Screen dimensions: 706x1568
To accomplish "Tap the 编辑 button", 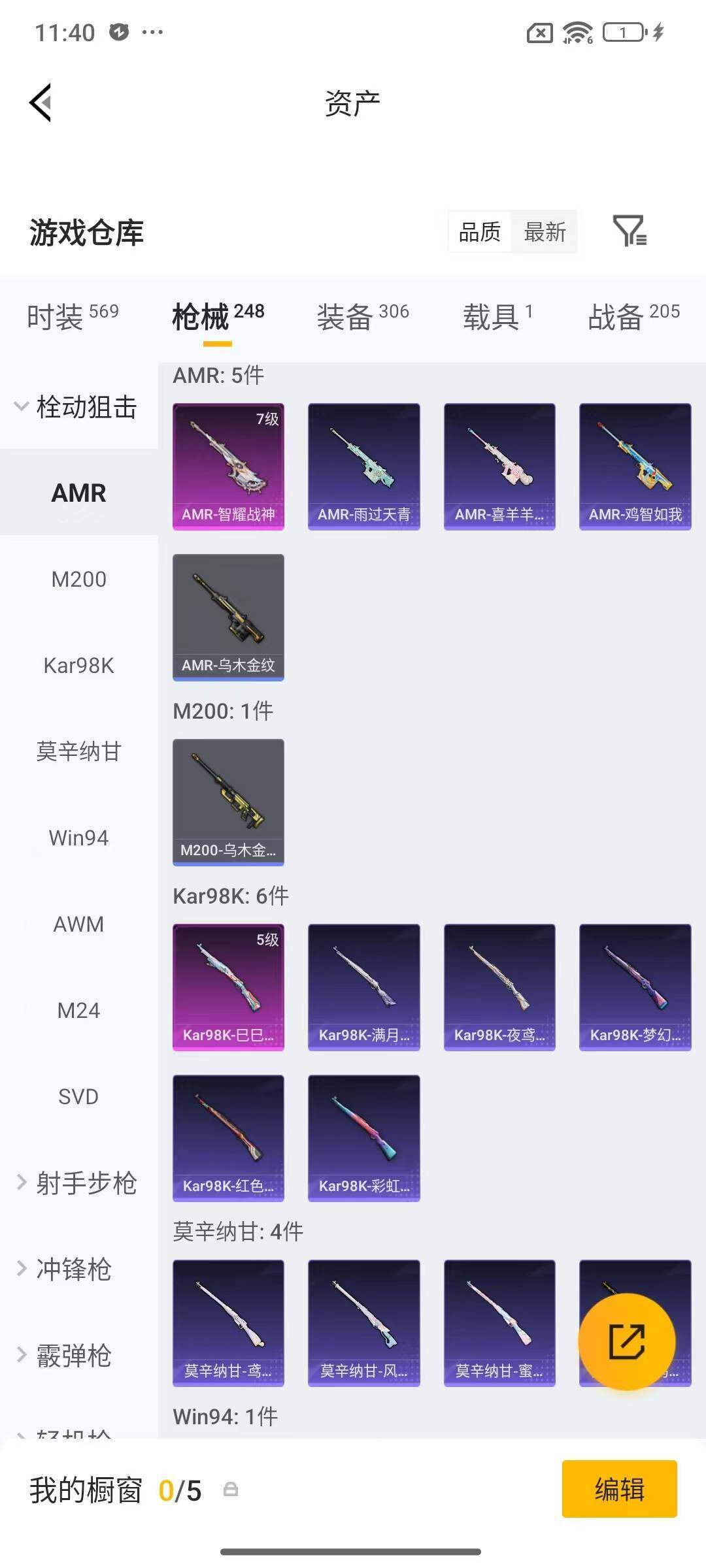I will coord(620,1489).
